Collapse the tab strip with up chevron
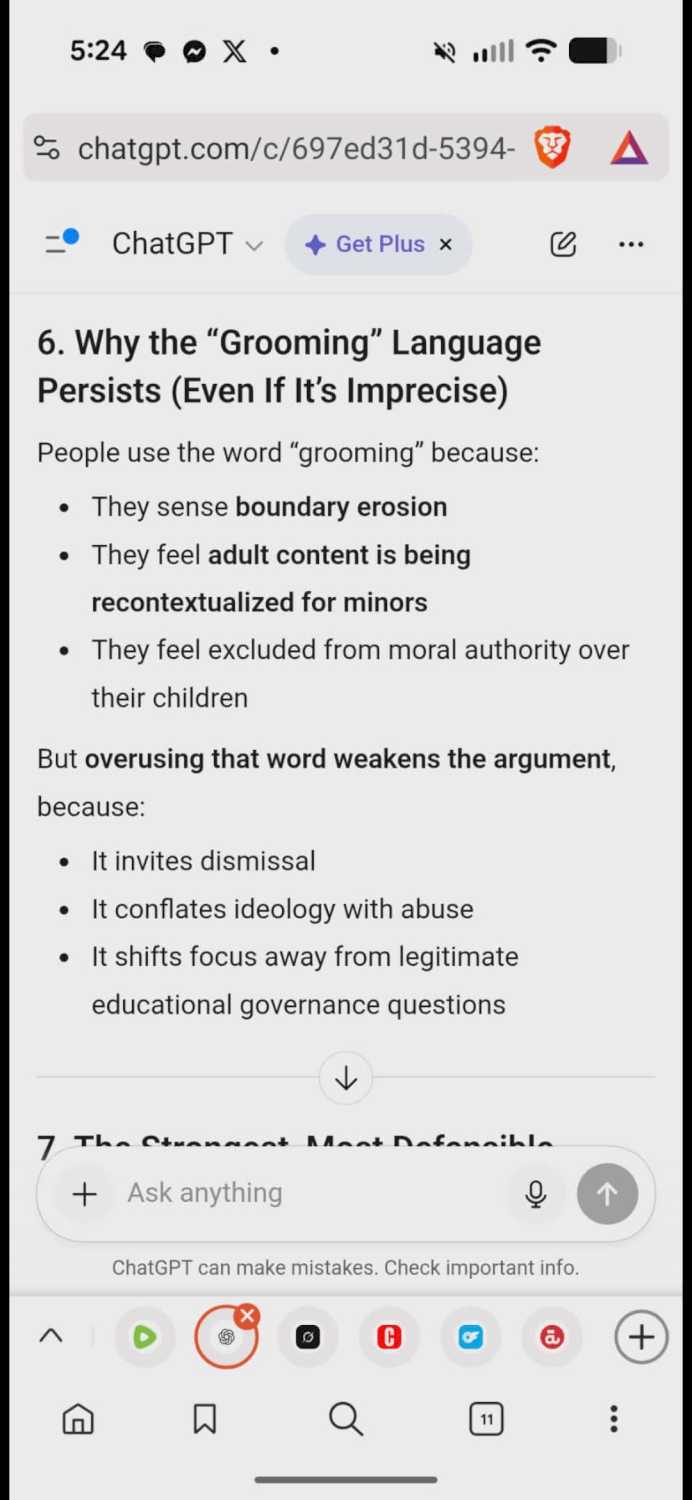This screenshot has width=692, height=1500. 51,1336
